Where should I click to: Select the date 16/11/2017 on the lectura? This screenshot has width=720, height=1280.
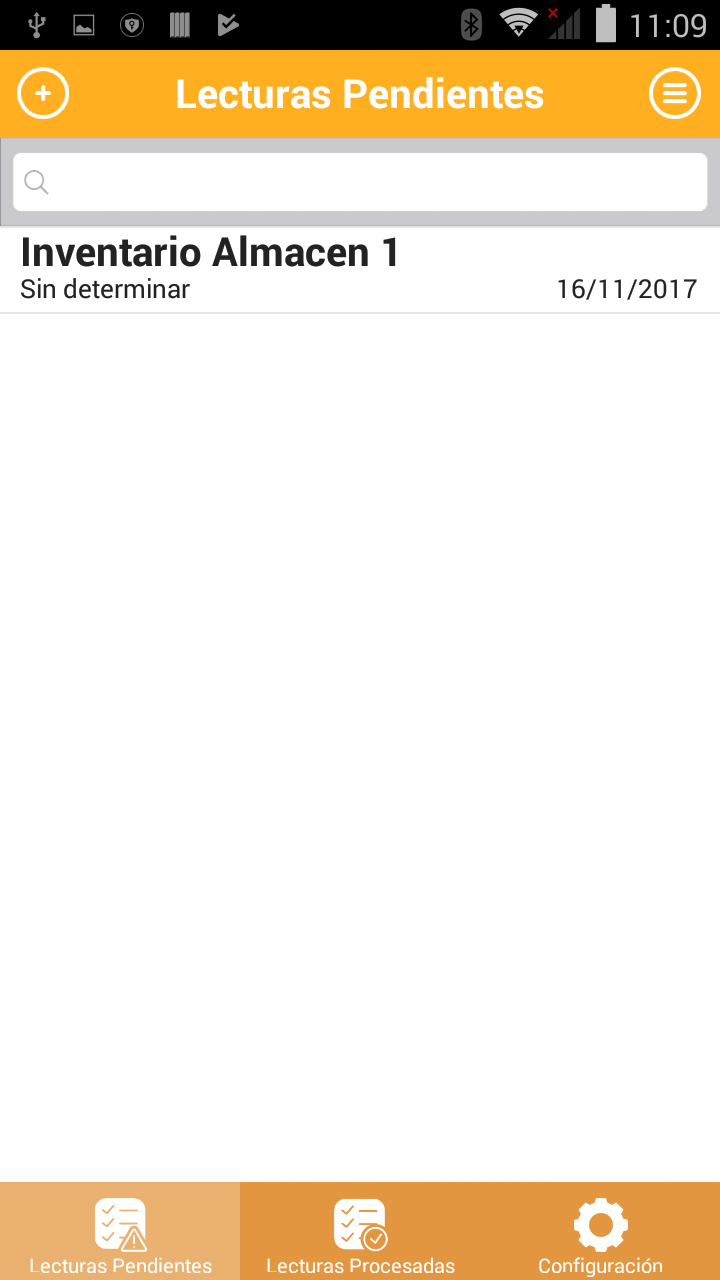627,289
